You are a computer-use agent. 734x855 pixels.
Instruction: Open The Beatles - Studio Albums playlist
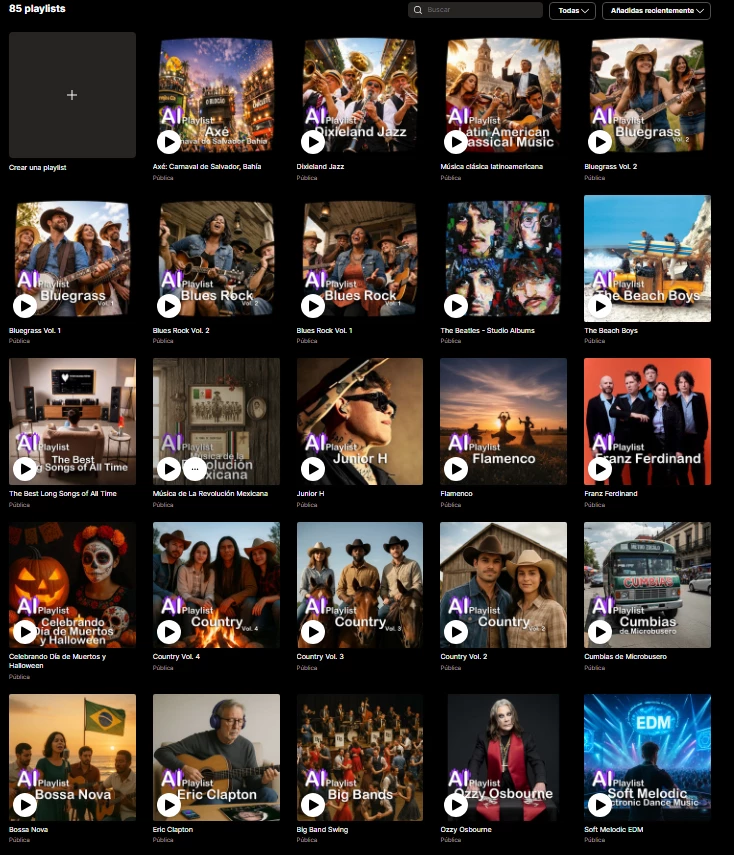click(503, 258)
